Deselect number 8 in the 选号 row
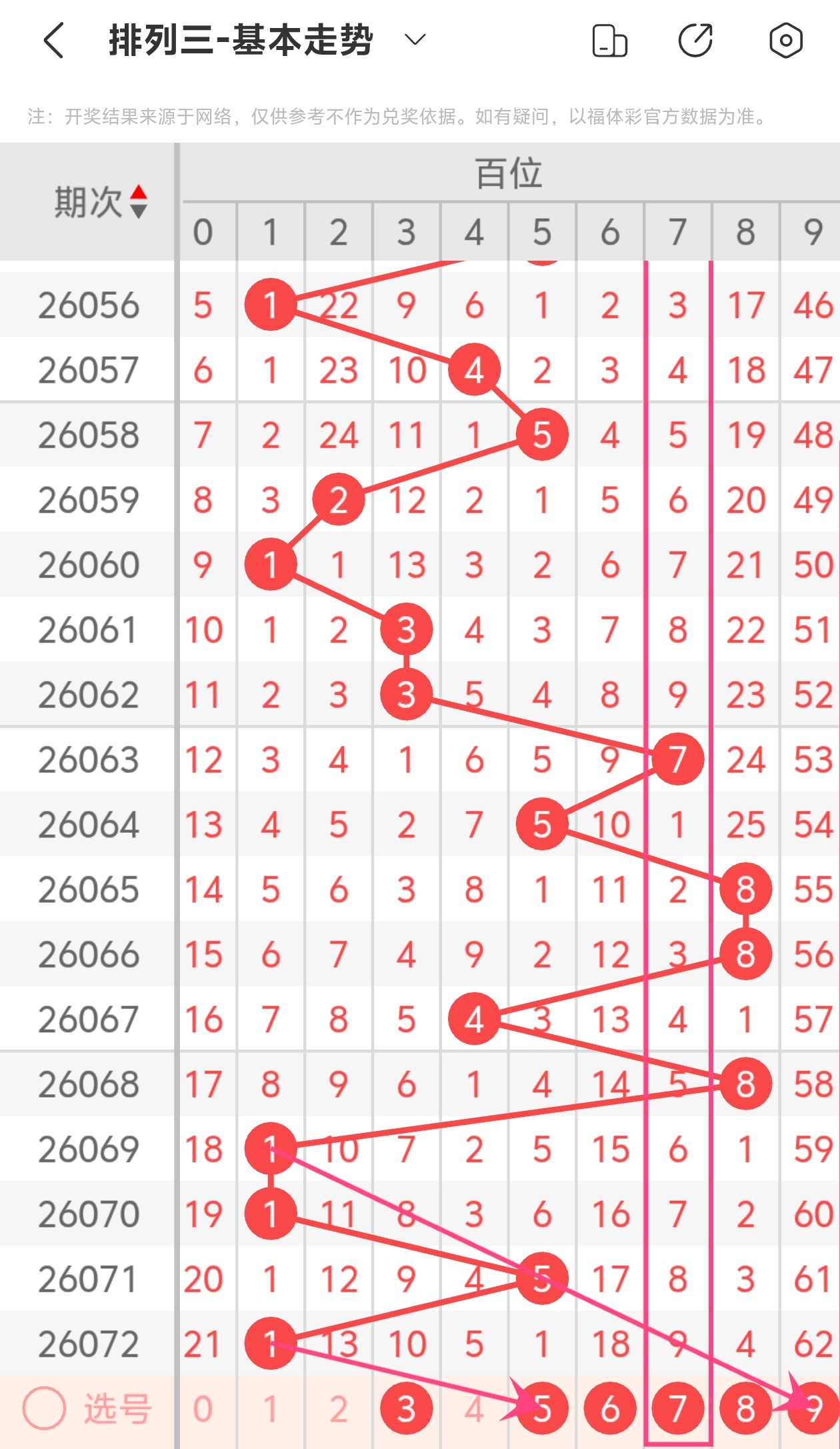The image size is (840, 1449). point(746,1410)
